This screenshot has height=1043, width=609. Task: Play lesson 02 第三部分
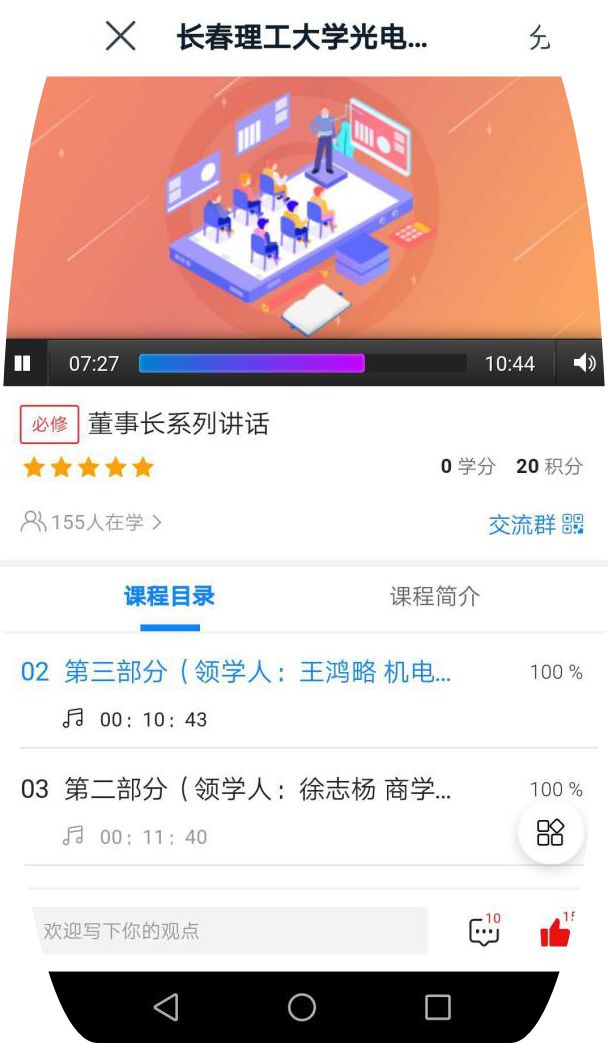coord(257,672)
